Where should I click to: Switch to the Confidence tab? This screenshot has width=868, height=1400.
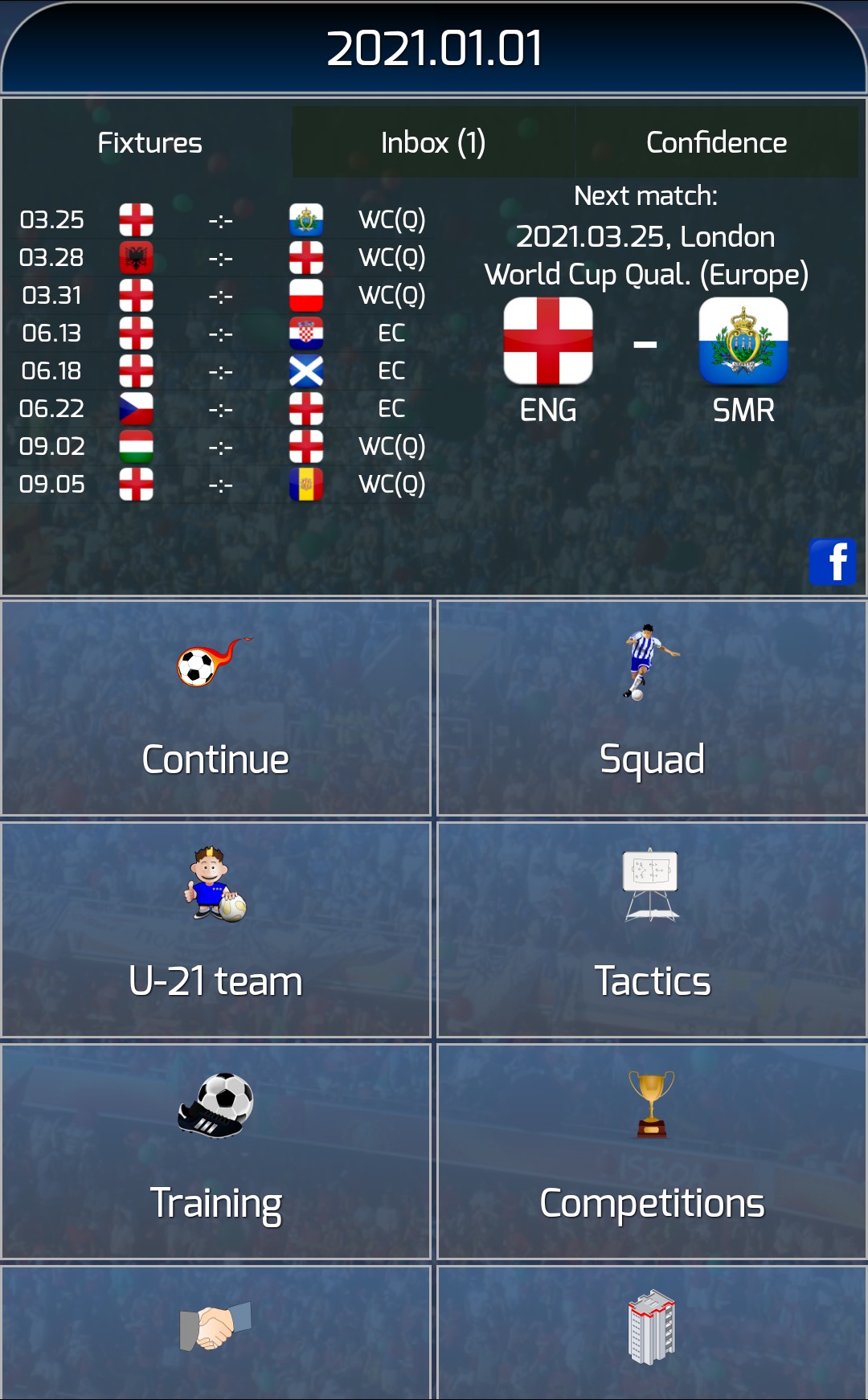coord(717,142)
